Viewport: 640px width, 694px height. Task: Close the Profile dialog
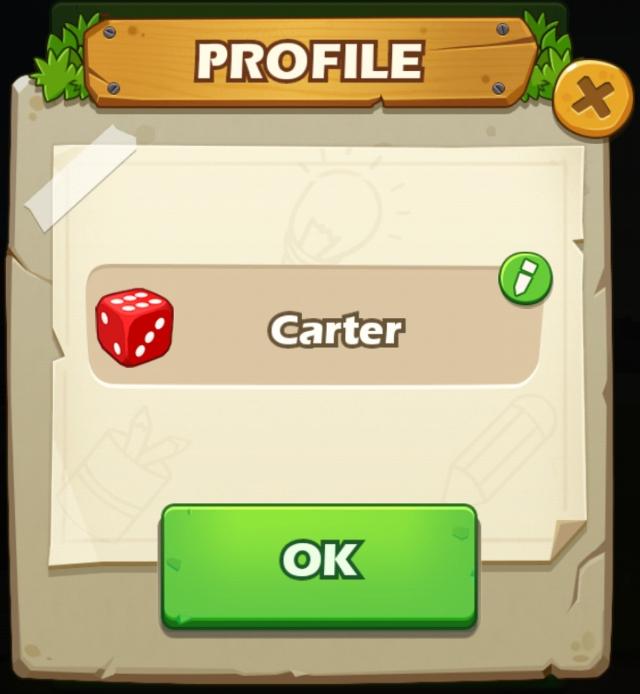(x=593, y=98)
